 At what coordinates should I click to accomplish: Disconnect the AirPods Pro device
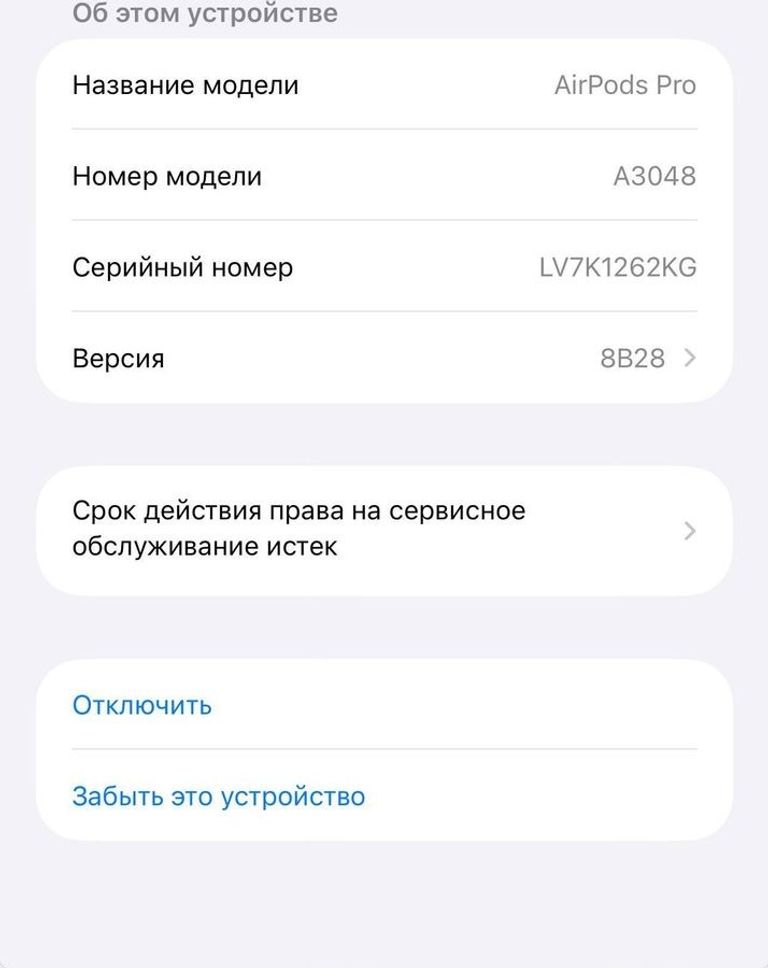tap(140, 705)
